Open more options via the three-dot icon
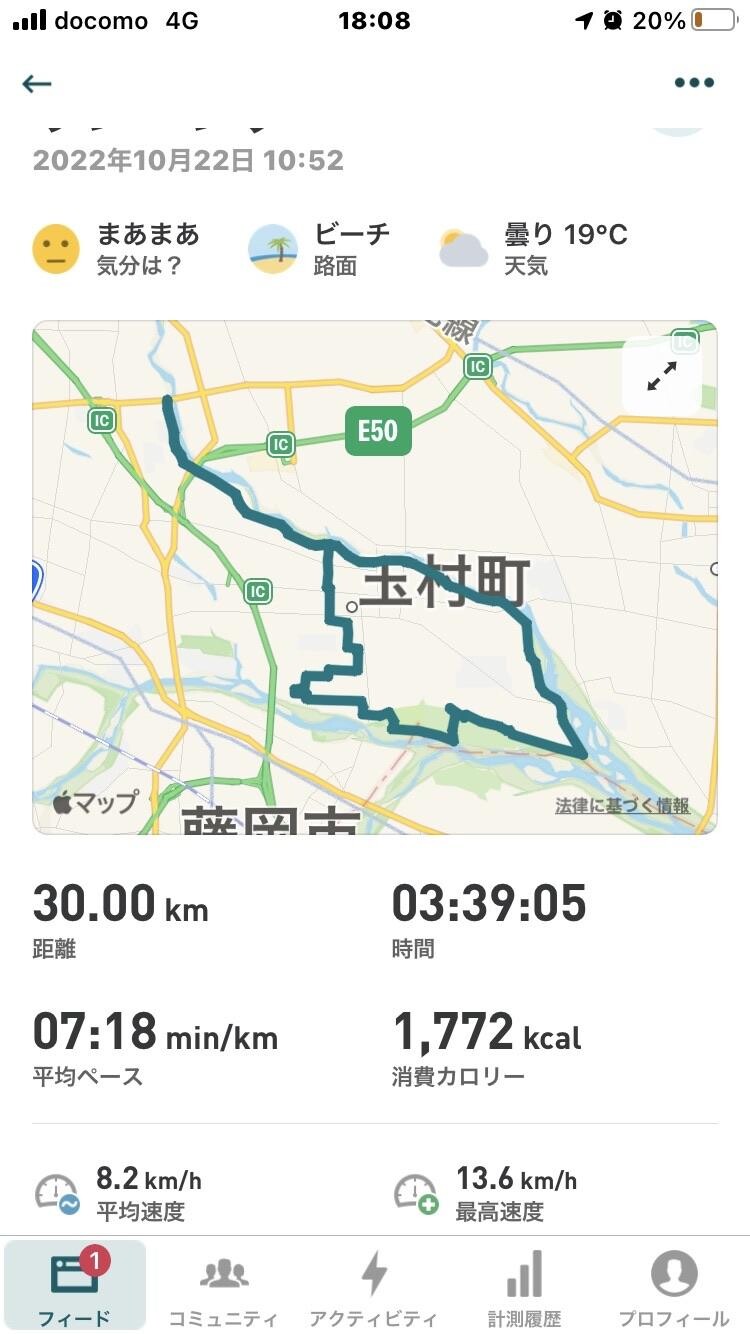 click(694, 83)
